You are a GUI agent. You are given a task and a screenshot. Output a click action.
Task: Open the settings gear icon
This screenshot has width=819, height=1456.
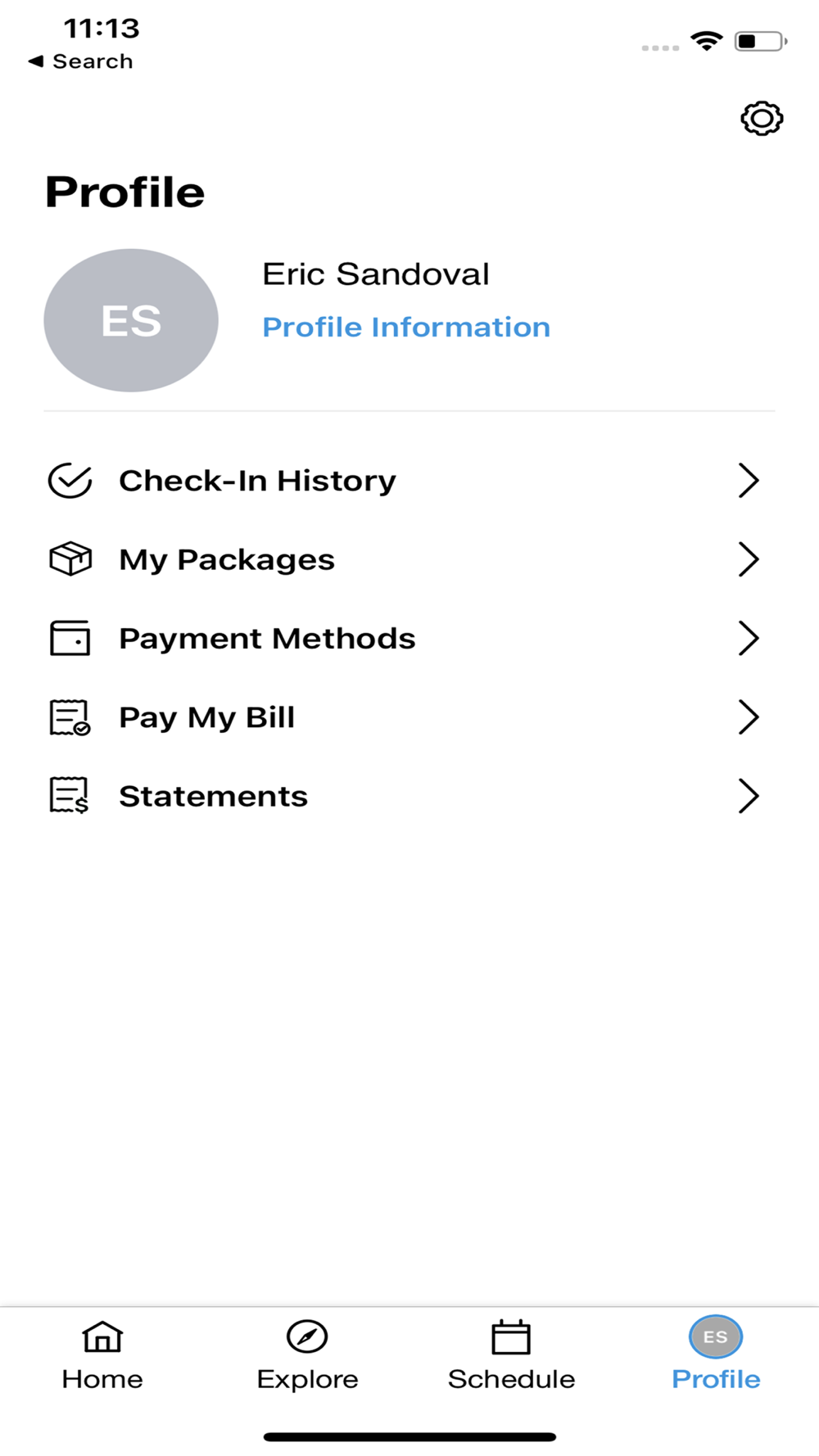click(762, 119)
